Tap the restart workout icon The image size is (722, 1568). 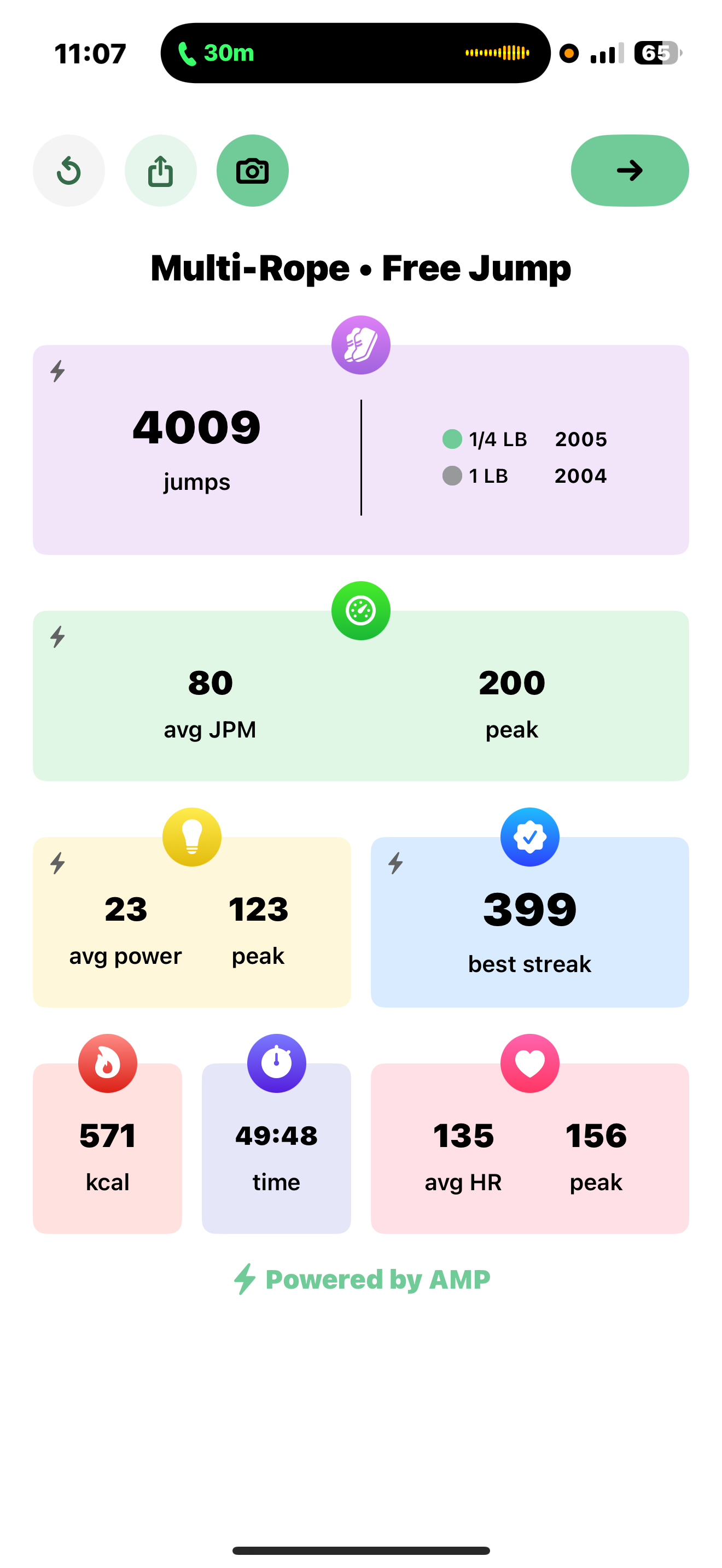(69, 171)
